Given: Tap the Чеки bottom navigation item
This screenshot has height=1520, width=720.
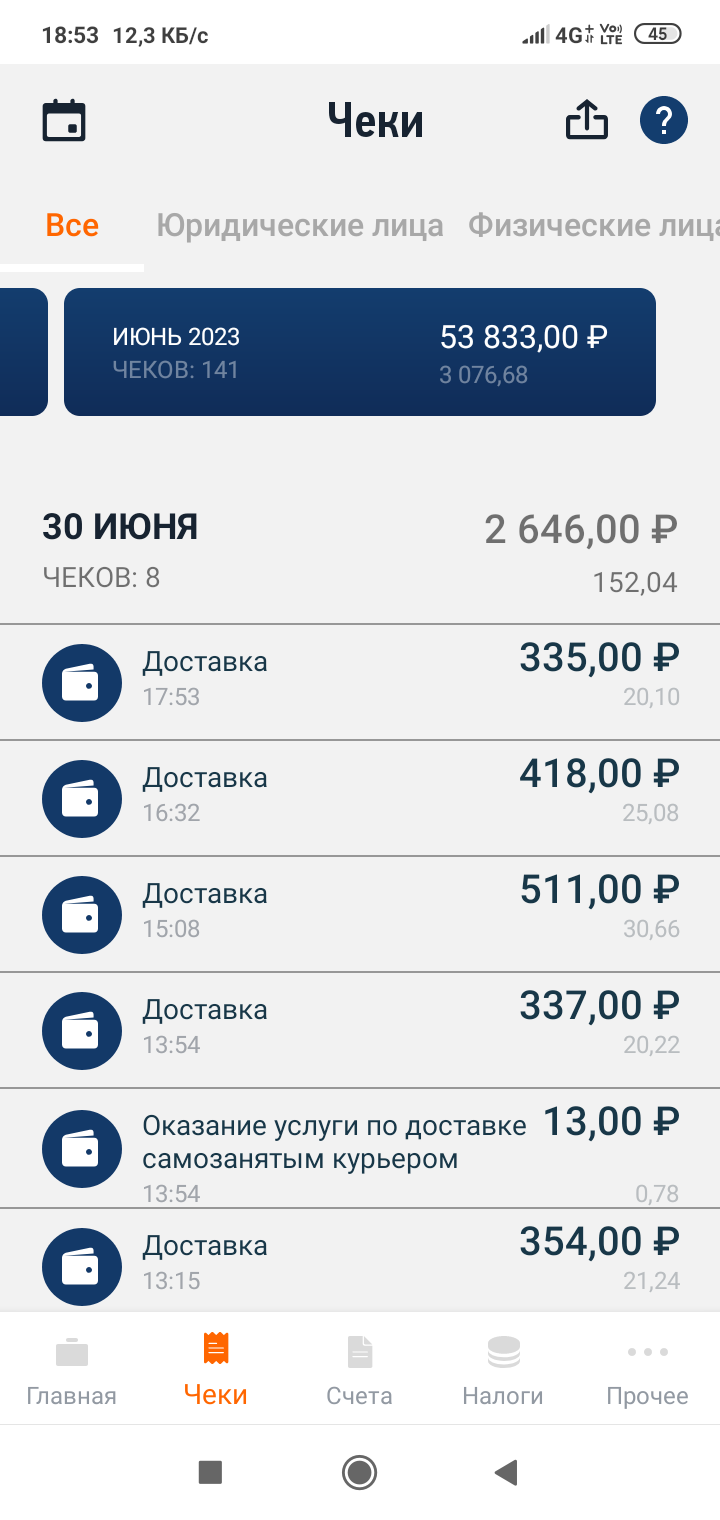Looking at the screenshot, I should (x=216, y=1370).
